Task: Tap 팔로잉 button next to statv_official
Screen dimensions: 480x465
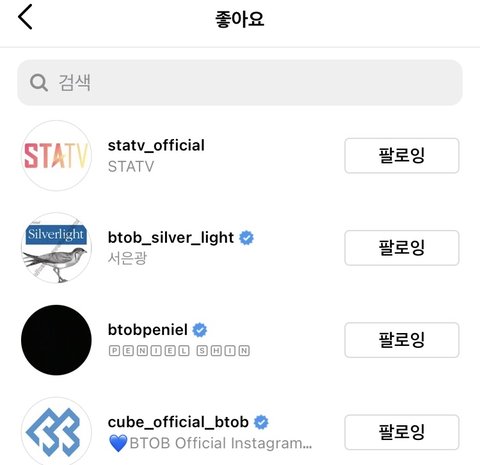Action: click(x=402, y=156)
